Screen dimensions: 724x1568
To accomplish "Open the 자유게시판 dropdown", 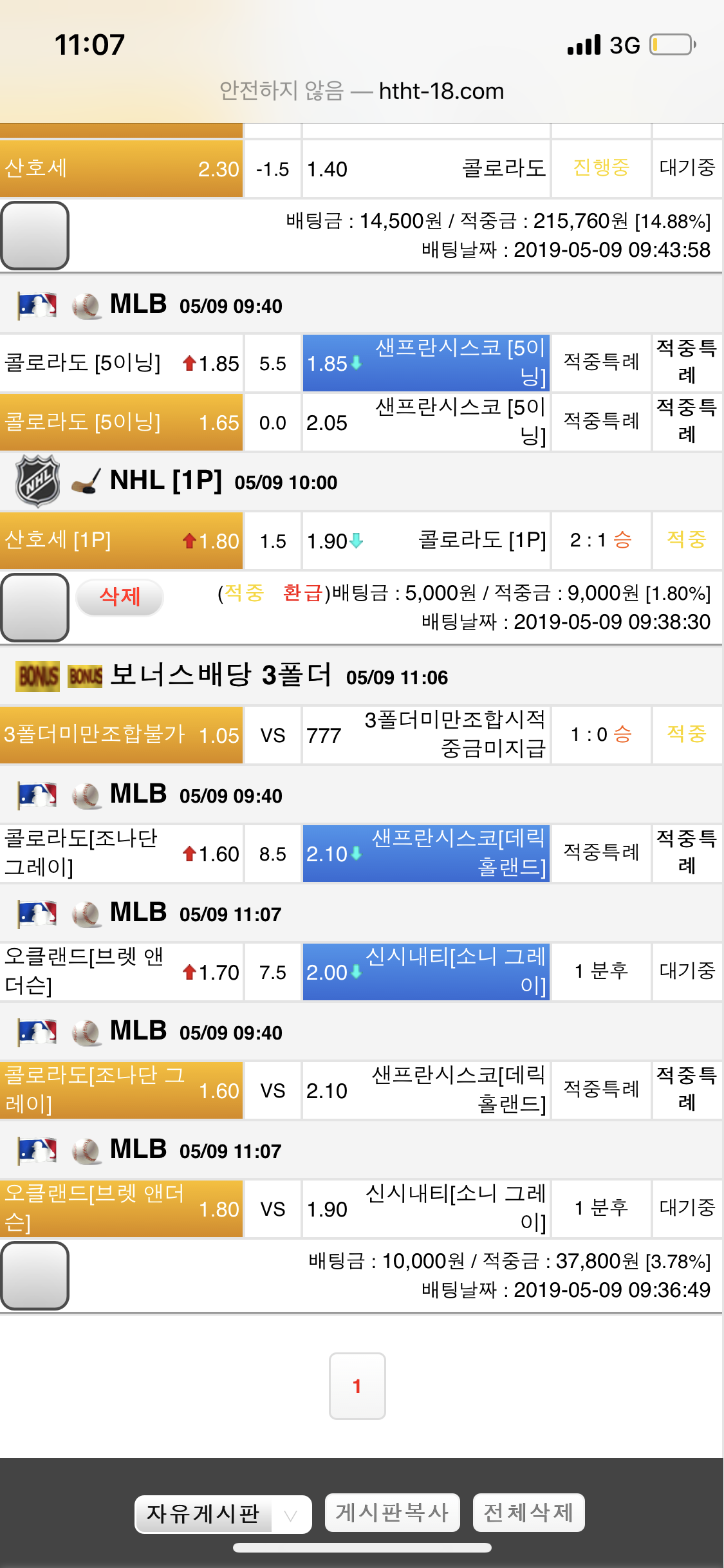I will click(223, 1514).
